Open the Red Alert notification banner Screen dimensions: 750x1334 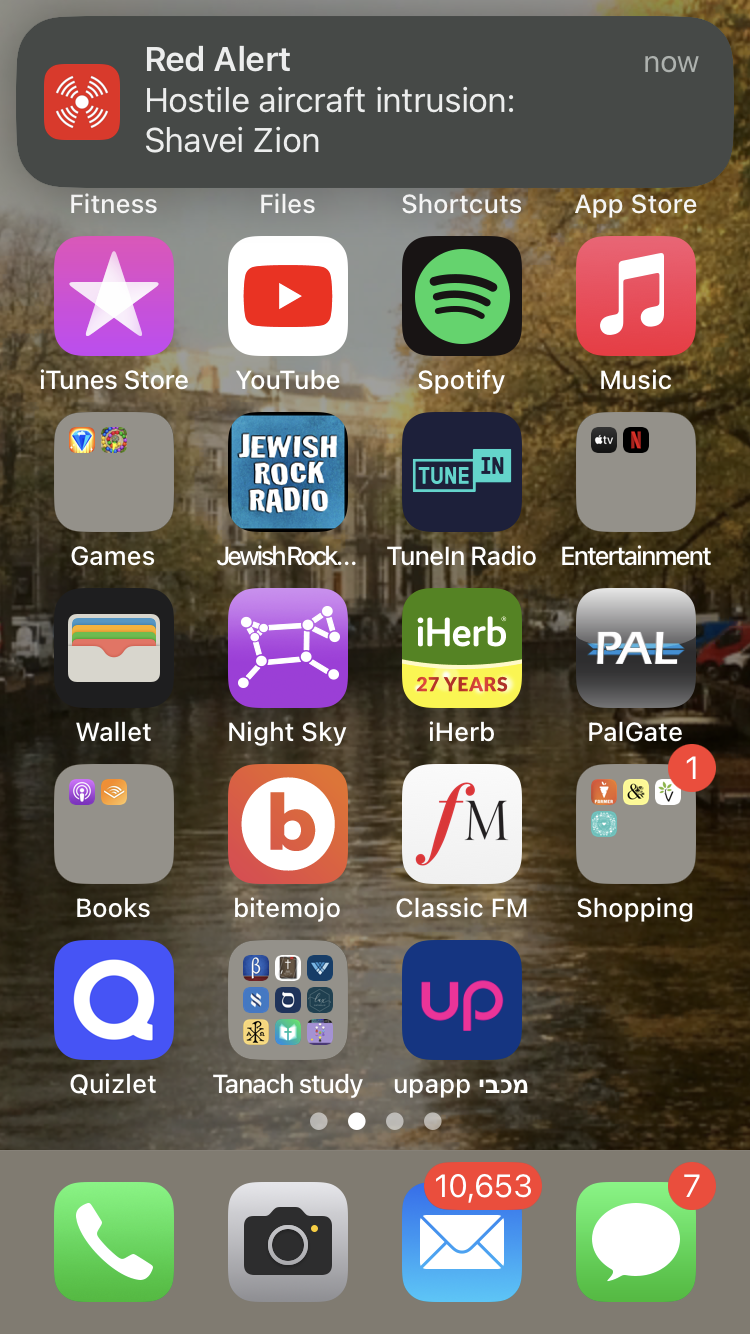pos(375,102)
